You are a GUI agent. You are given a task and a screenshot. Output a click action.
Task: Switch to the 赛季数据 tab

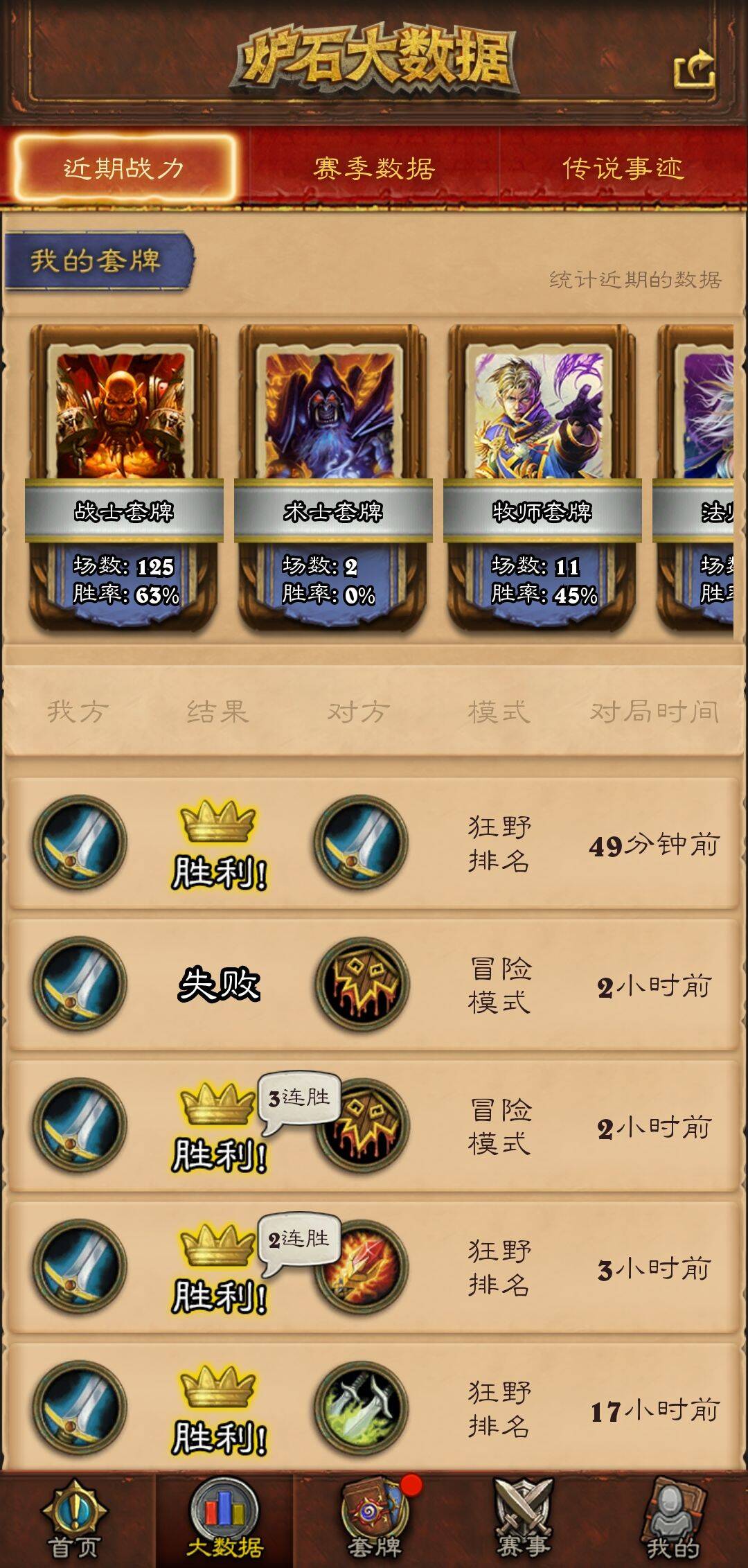374,168
